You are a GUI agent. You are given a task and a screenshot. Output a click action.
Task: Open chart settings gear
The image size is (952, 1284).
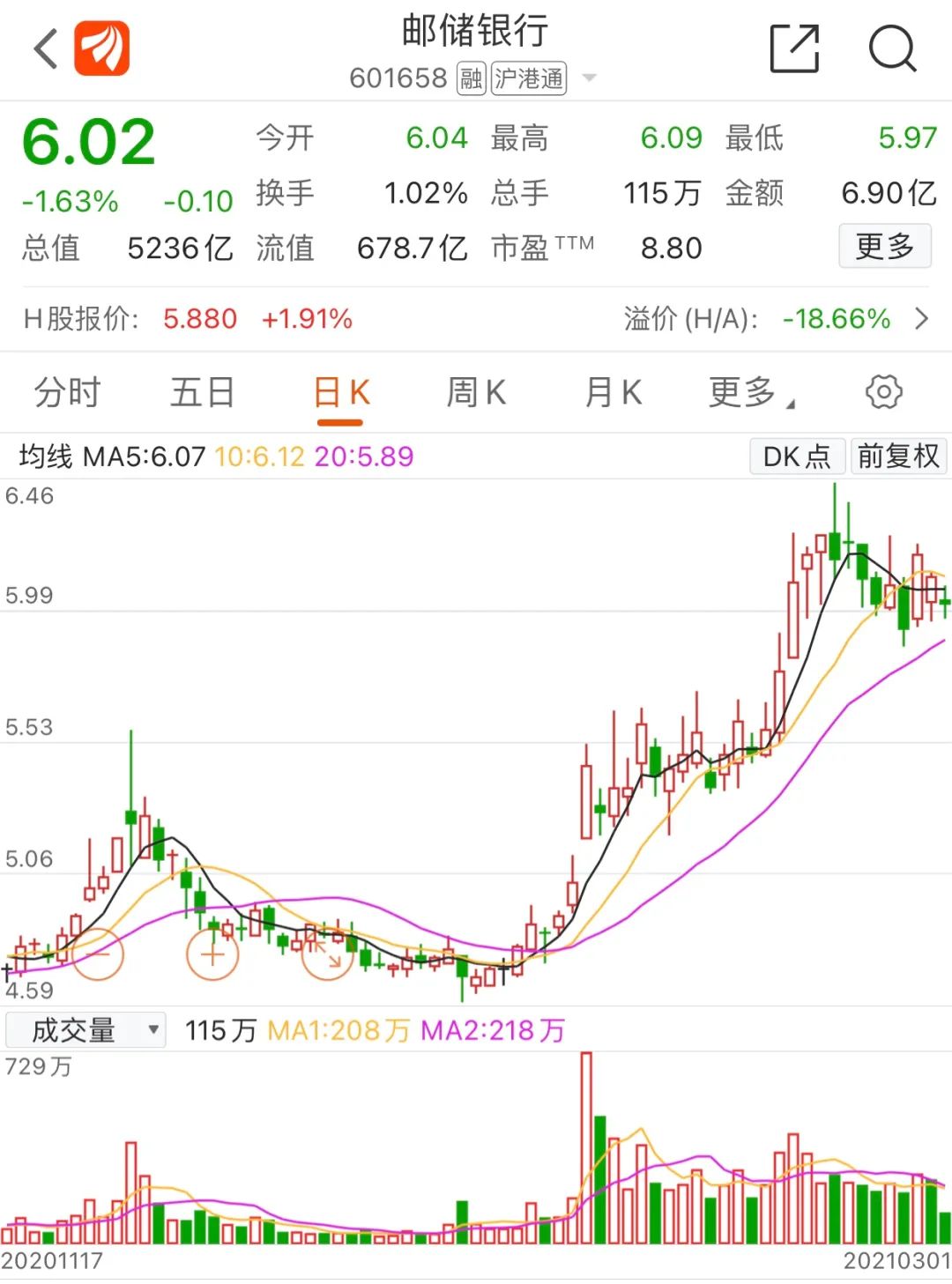[883, 393]
